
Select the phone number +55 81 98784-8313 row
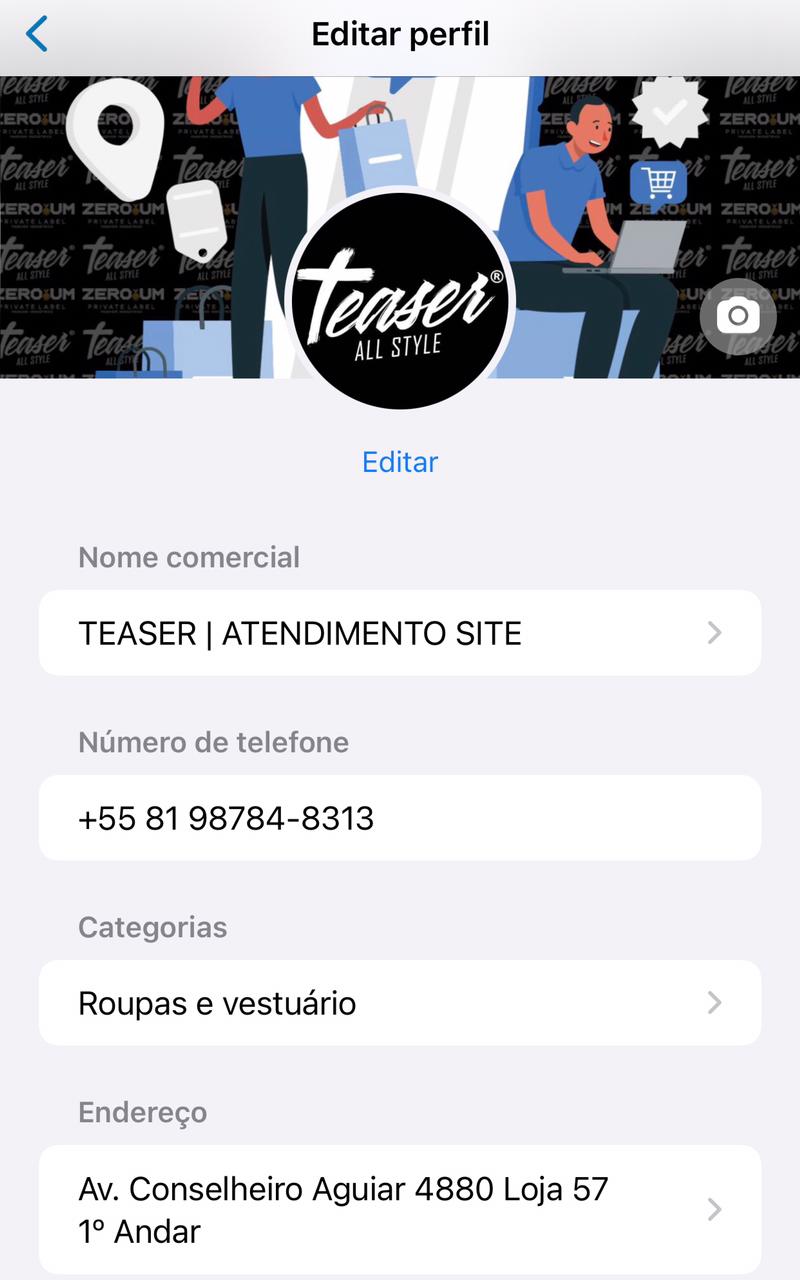[400, 817]
